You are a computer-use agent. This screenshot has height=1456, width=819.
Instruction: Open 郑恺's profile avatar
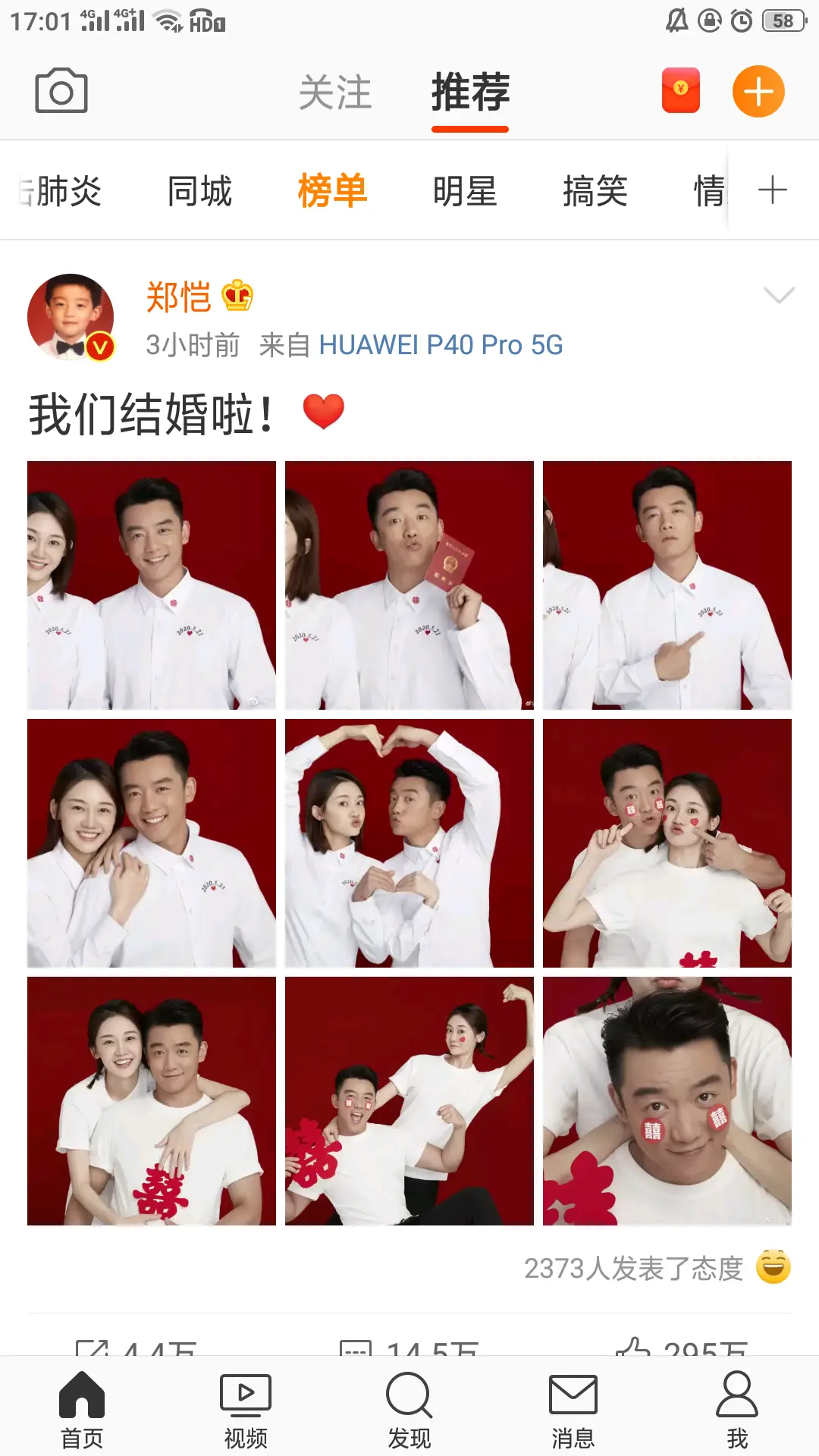[x=71, y=316]
